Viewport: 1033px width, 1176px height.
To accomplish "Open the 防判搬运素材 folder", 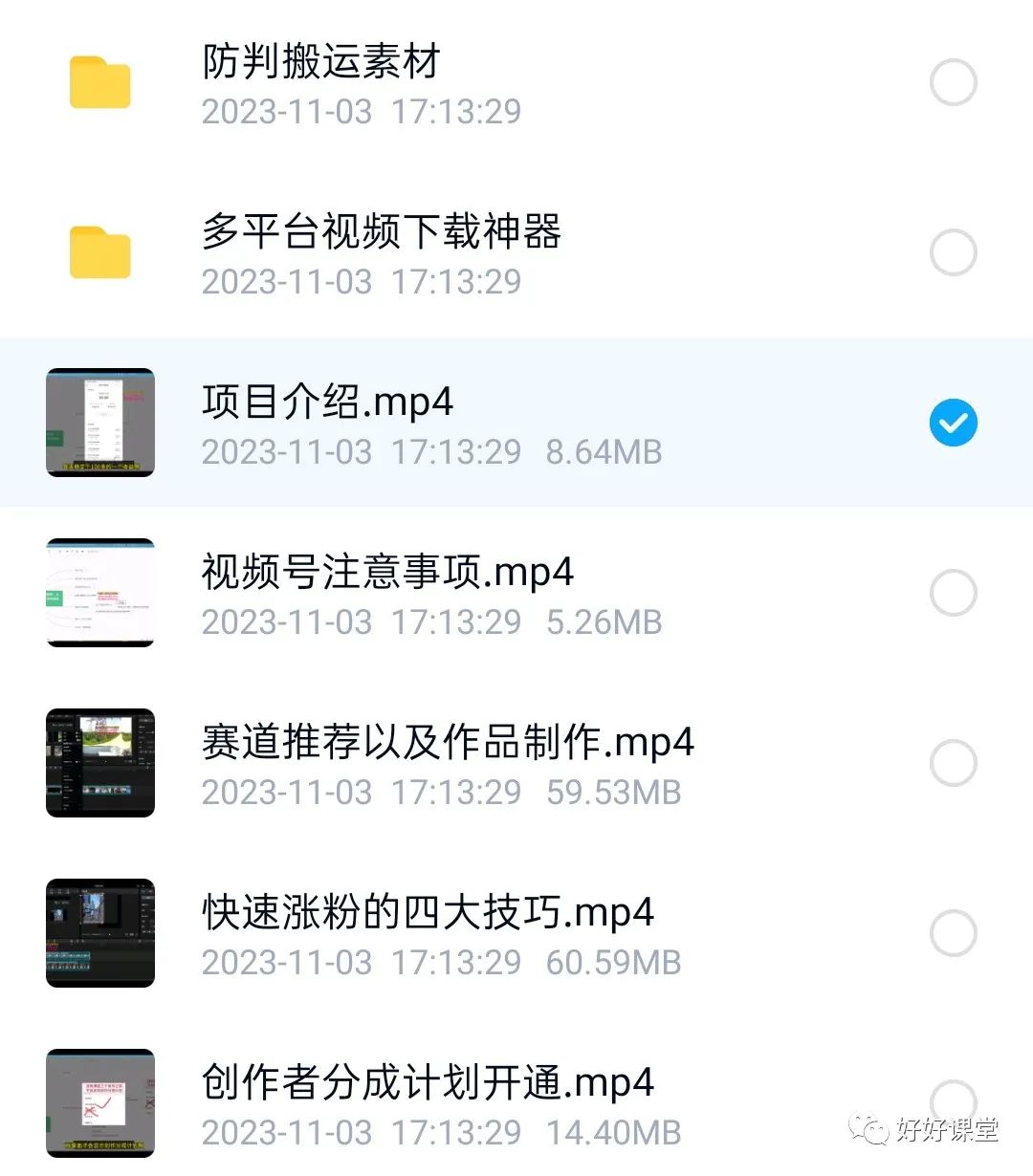I will pyautogui.click(x=320, y=63).
